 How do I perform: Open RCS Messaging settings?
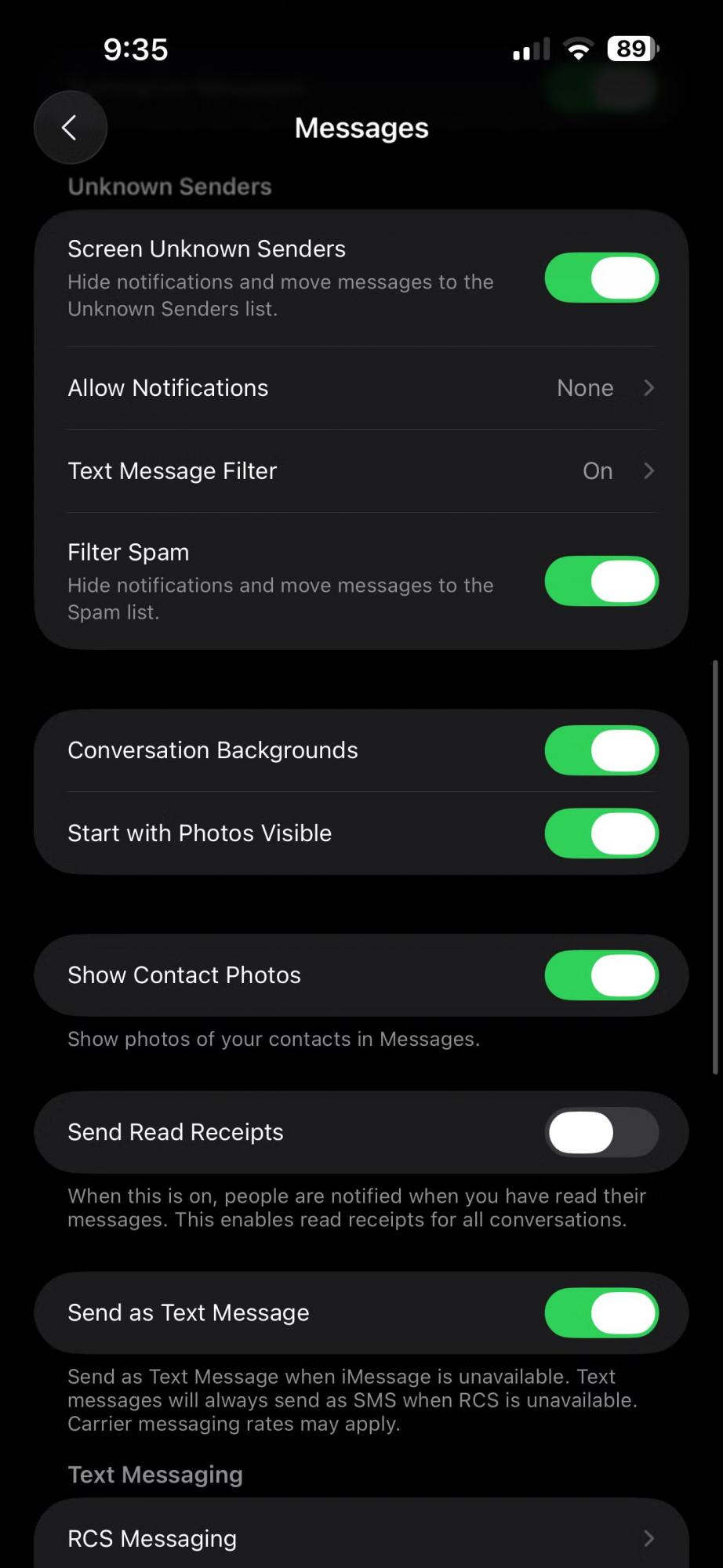click(361, 1538)
